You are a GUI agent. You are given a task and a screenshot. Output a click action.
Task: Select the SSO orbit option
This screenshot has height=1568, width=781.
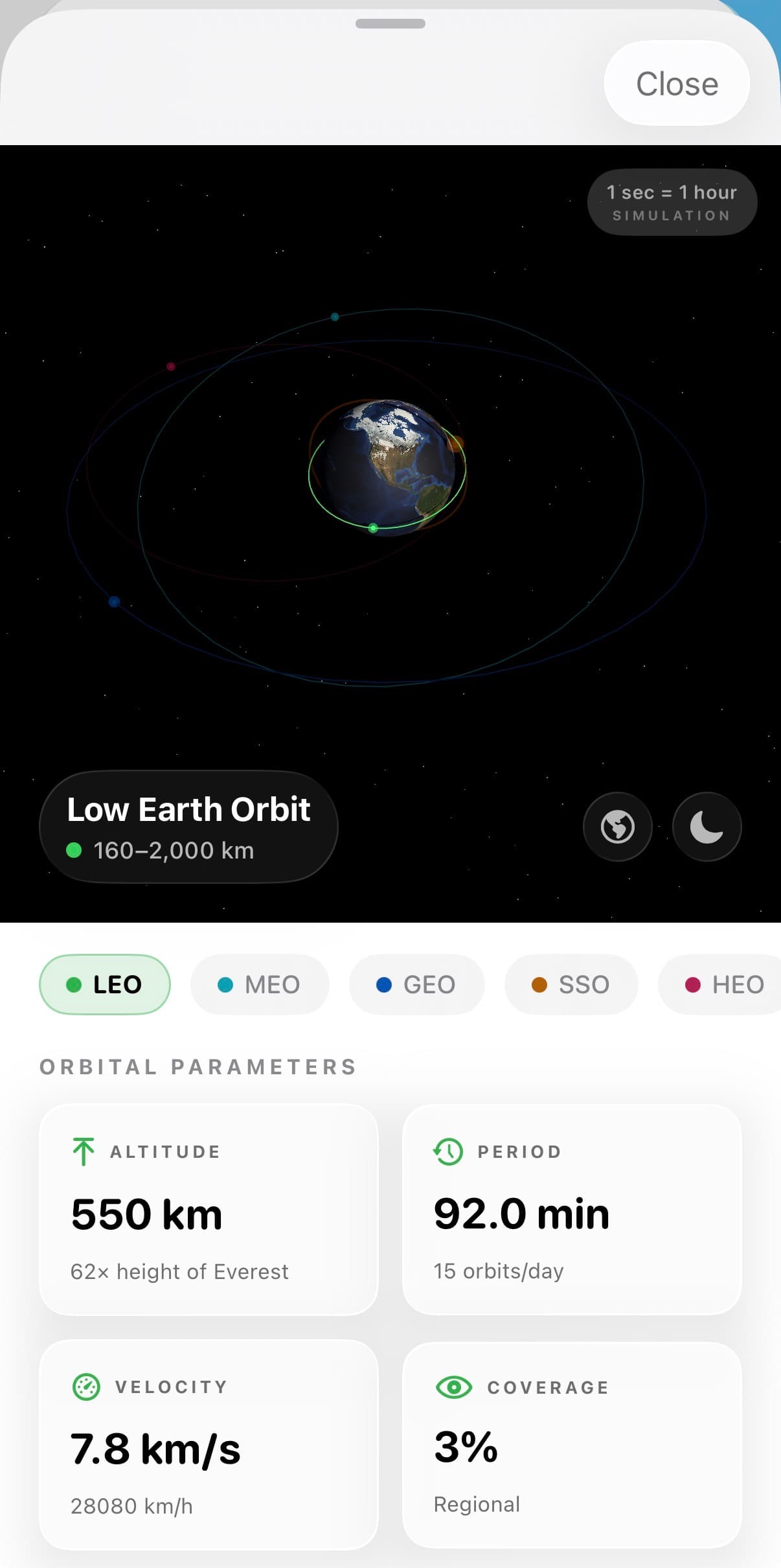coord(571,984)
